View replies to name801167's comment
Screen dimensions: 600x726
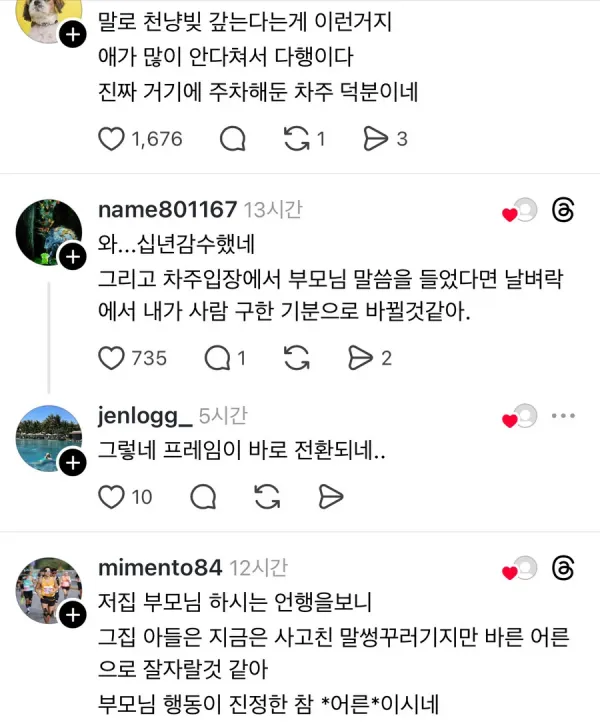point(216,357)
